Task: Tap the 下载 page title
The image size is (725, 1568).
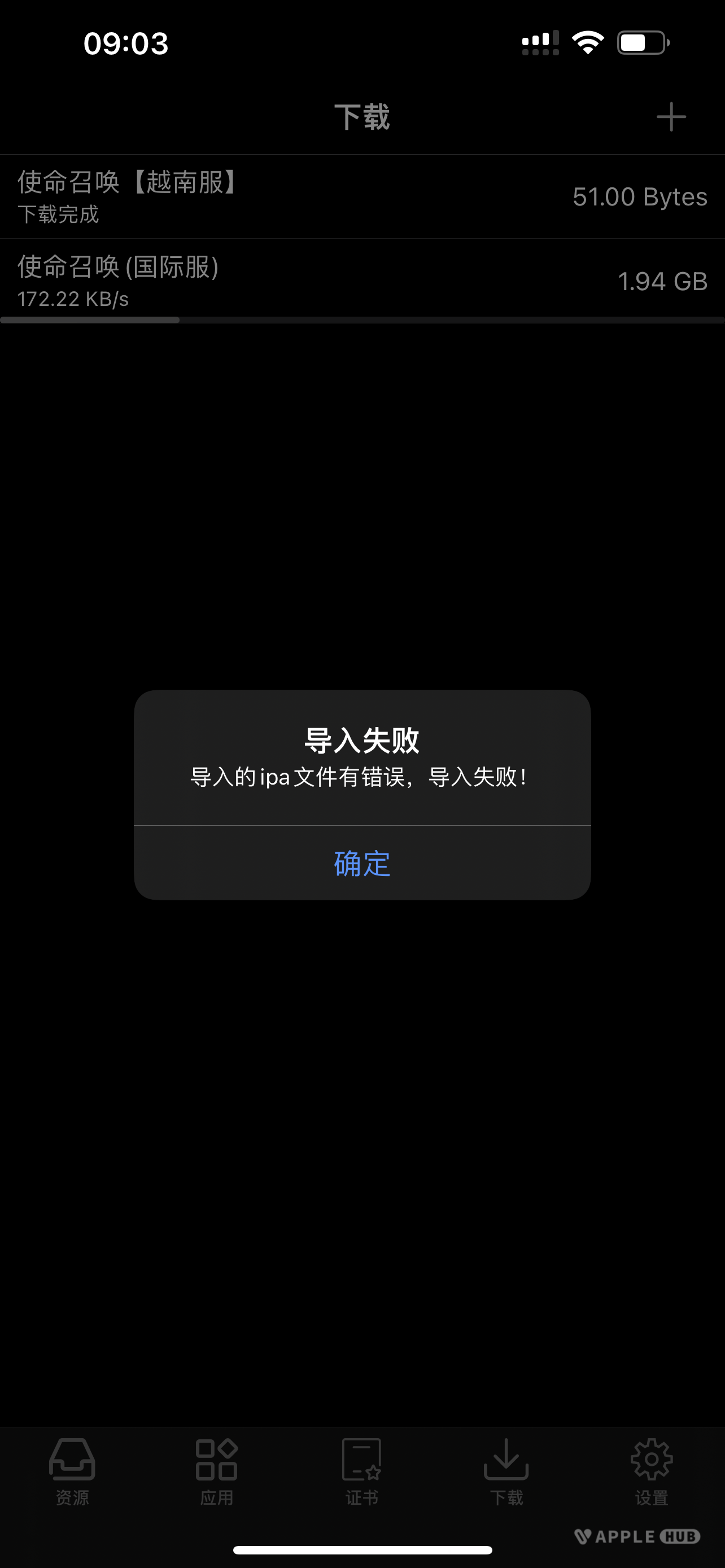Action: click(362, 117)
